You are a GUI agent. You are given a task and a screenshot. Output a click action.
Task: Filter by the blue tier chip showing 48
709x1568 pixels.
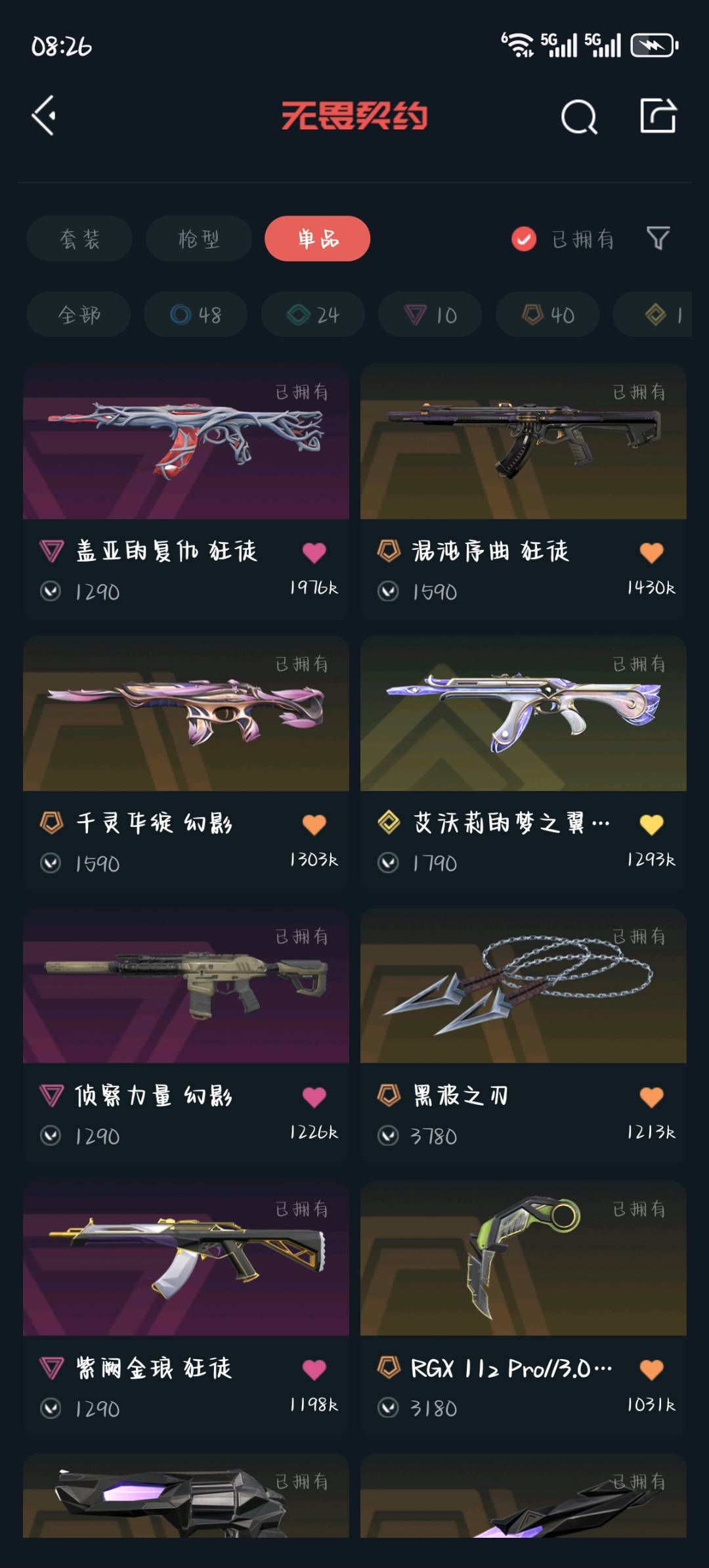[196, 315]
